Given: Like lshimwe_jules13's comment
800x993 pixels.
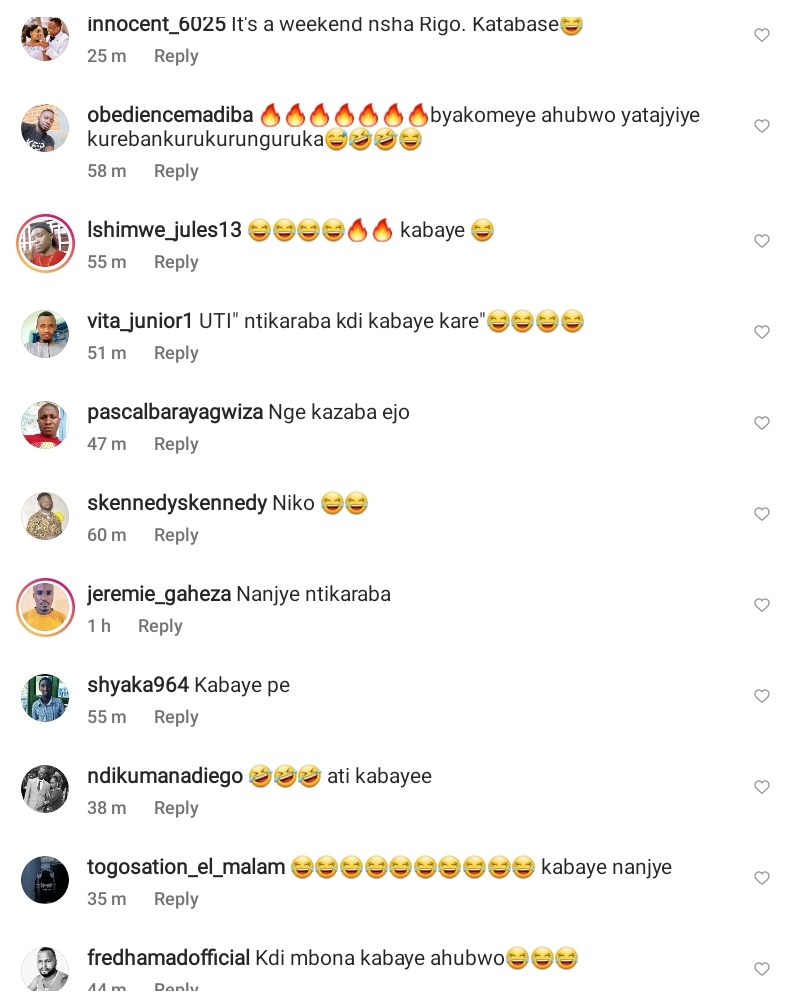Looking at the screenshot, I should click(x=762, y=241).
